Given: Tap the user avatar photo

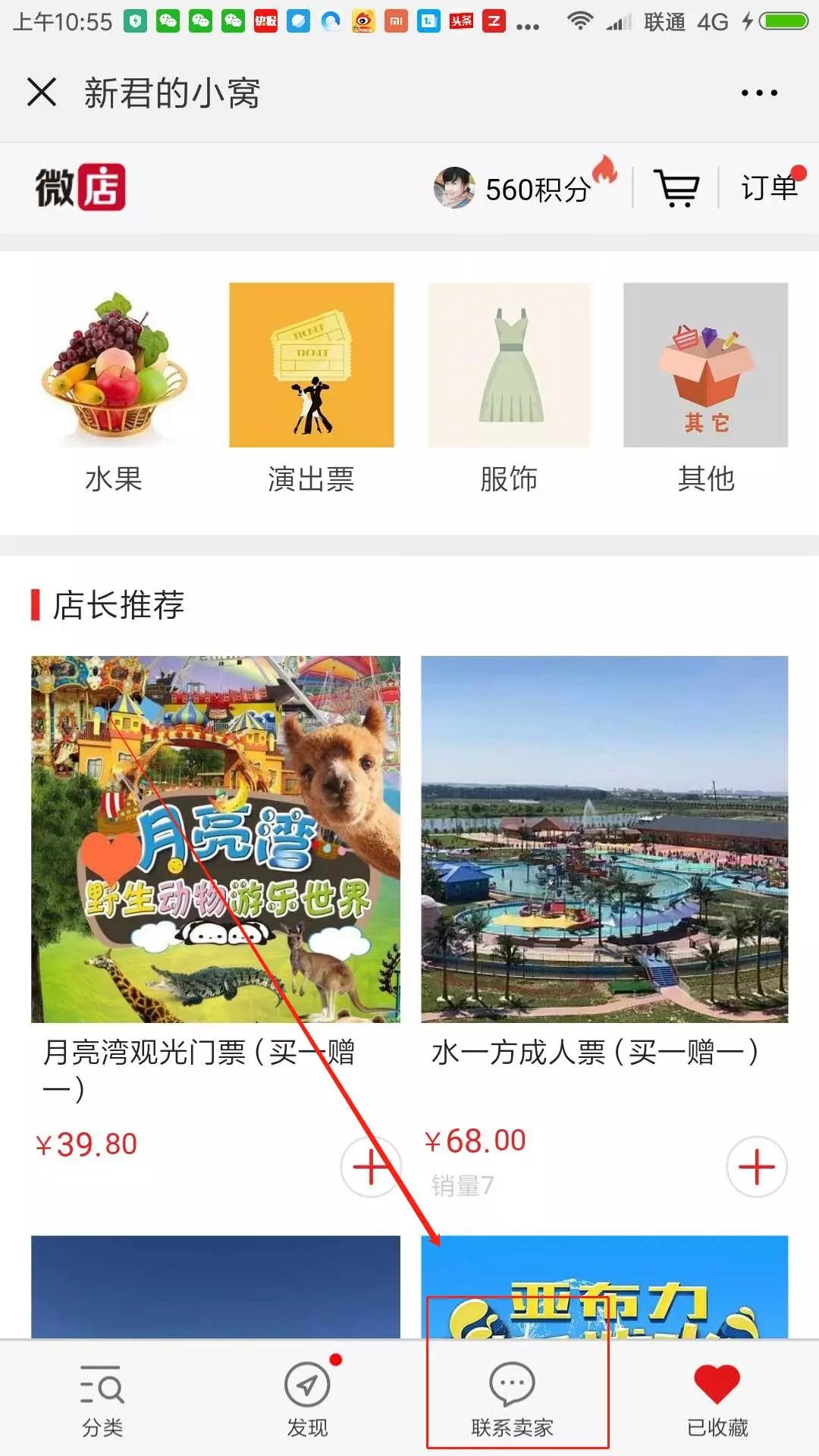Looking at the screenshot, I should click(x=453, y=187).
